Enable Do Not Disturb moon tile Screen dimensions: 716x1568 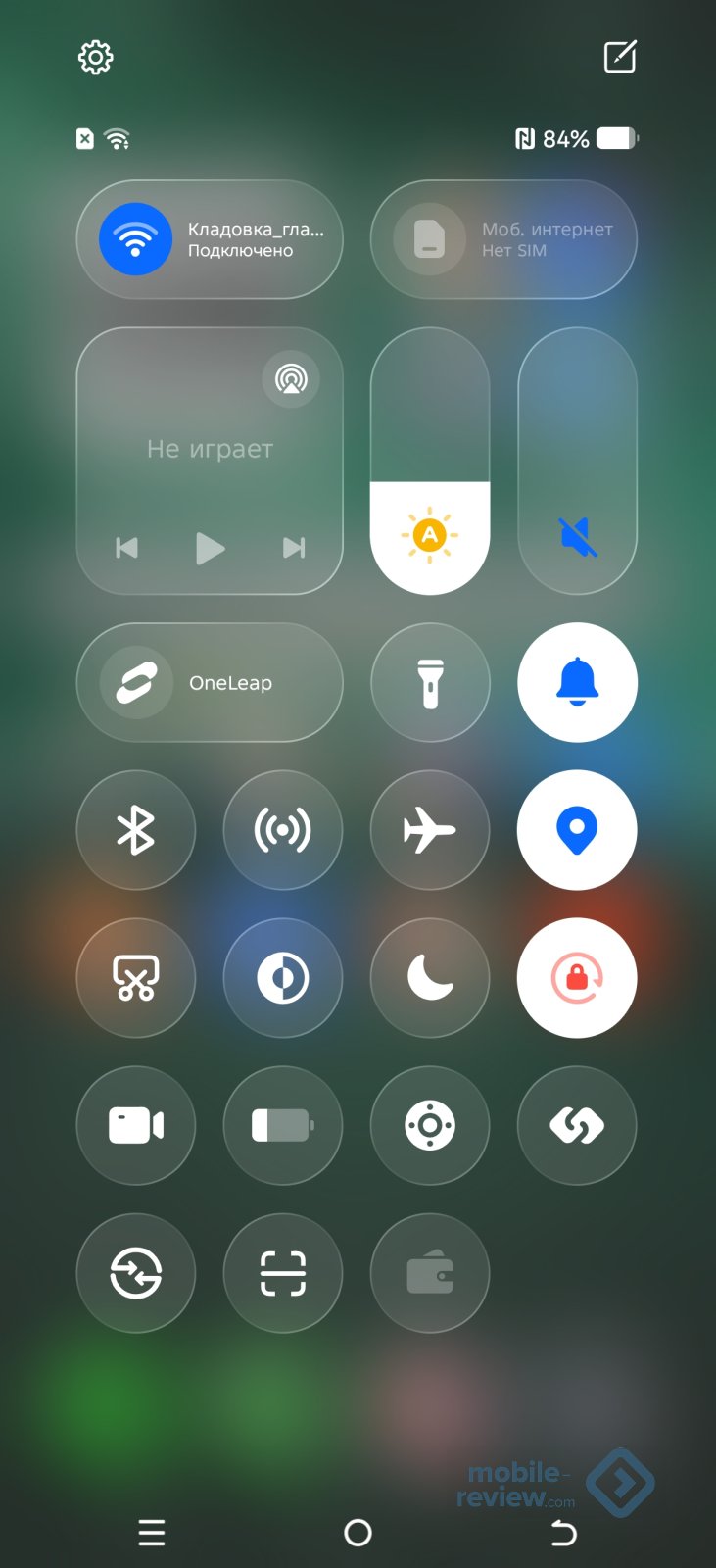pos(430,978)
